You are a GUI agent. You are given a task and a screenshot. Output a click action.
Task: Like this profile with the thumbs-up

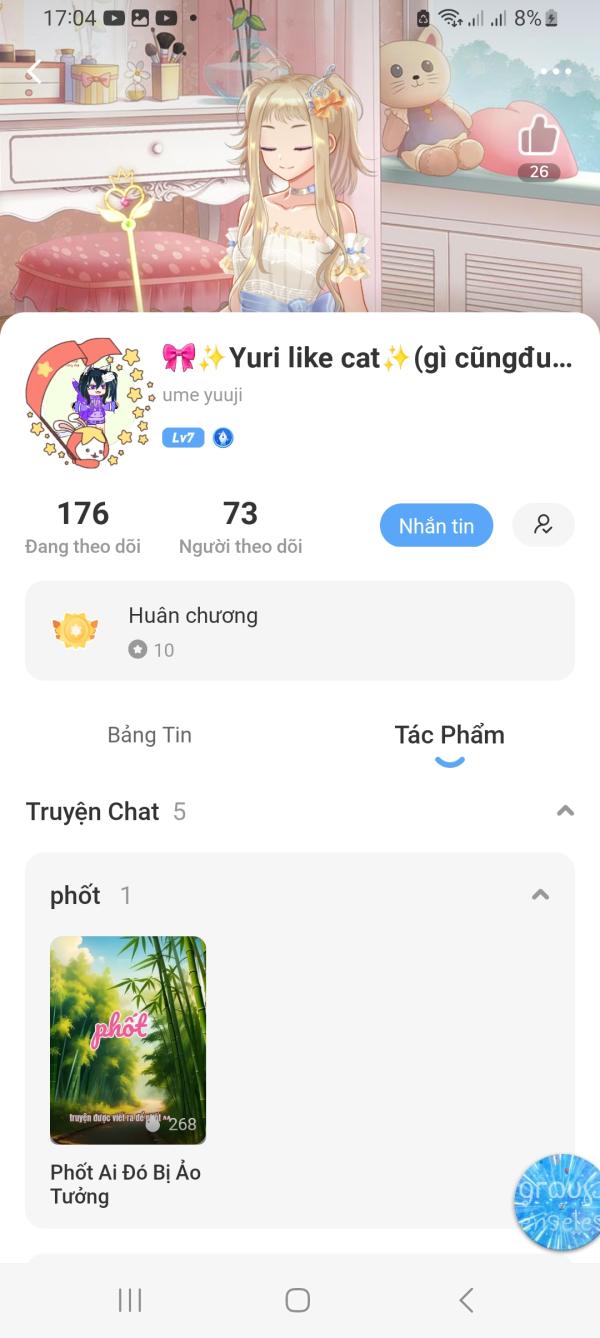pyautogui.click(x=538, y=136)
